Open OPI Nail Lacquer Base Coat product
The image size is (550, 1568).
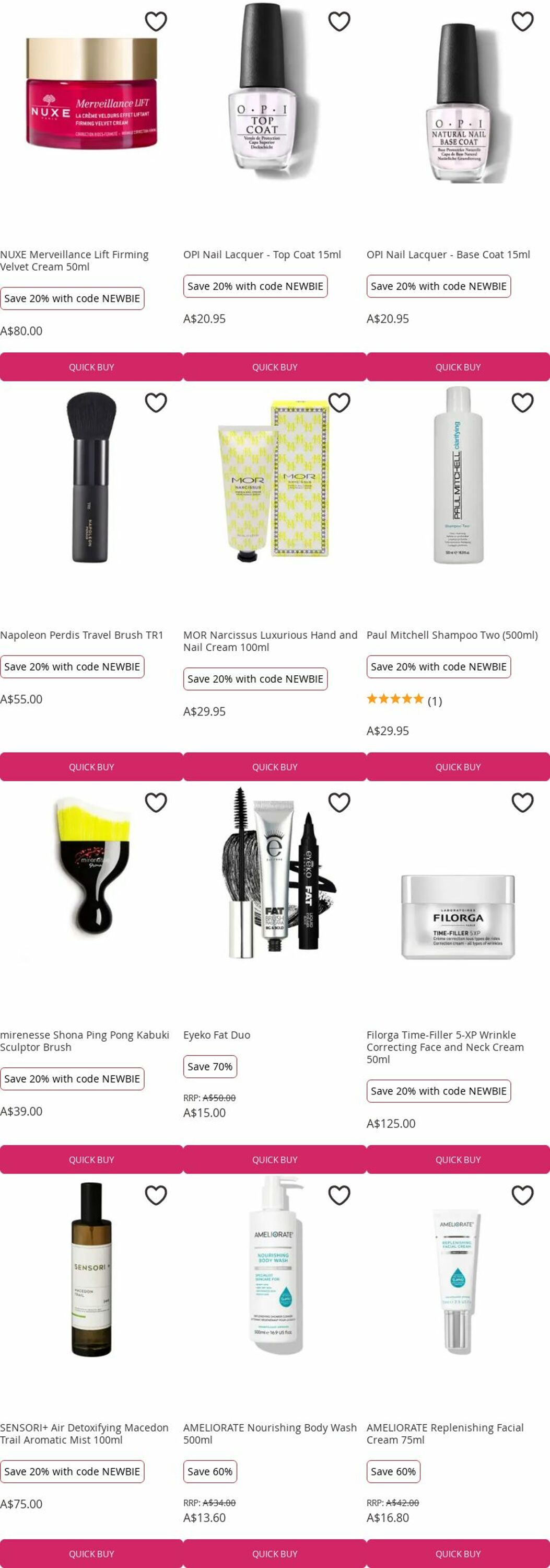pos(448,255)
